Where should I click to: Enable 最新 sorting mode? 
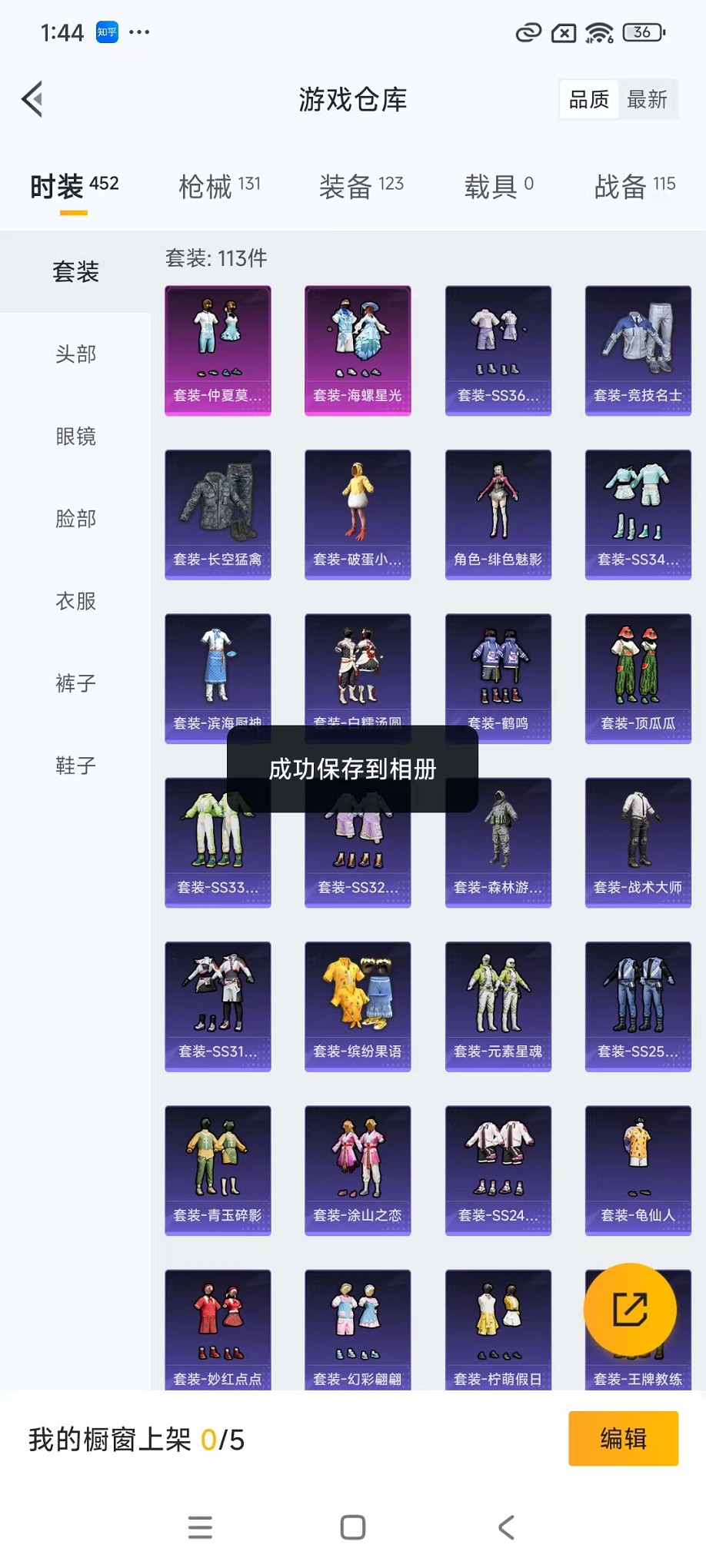[648, 99]
